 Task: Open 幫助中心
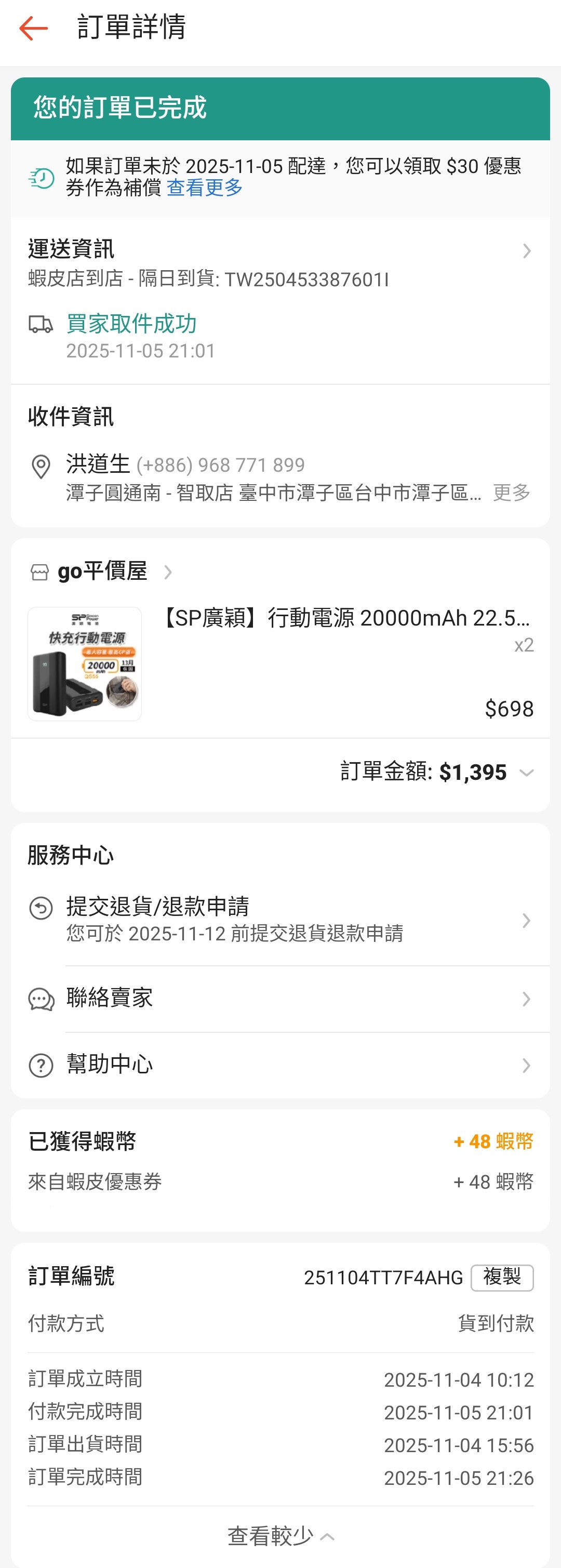(x=280, y=1065)
